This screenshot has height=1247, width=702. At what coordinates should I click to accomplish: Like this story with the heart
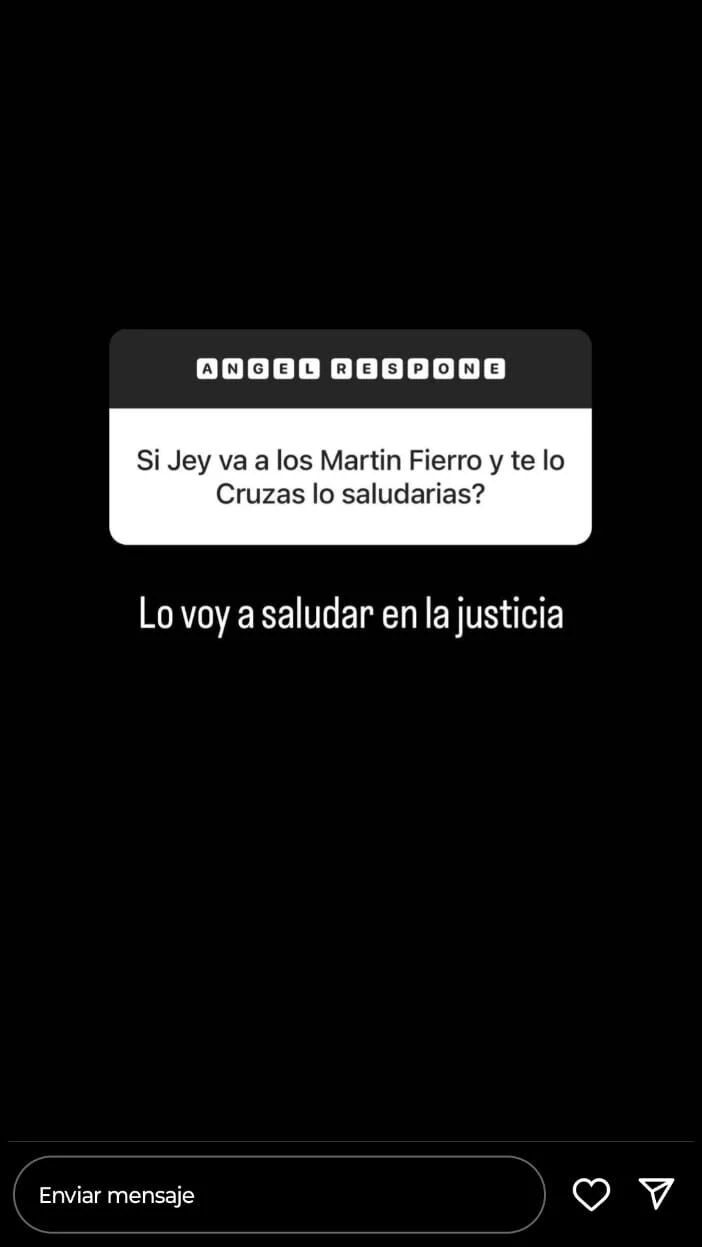pyautogui.click(x=591, y=1194)
